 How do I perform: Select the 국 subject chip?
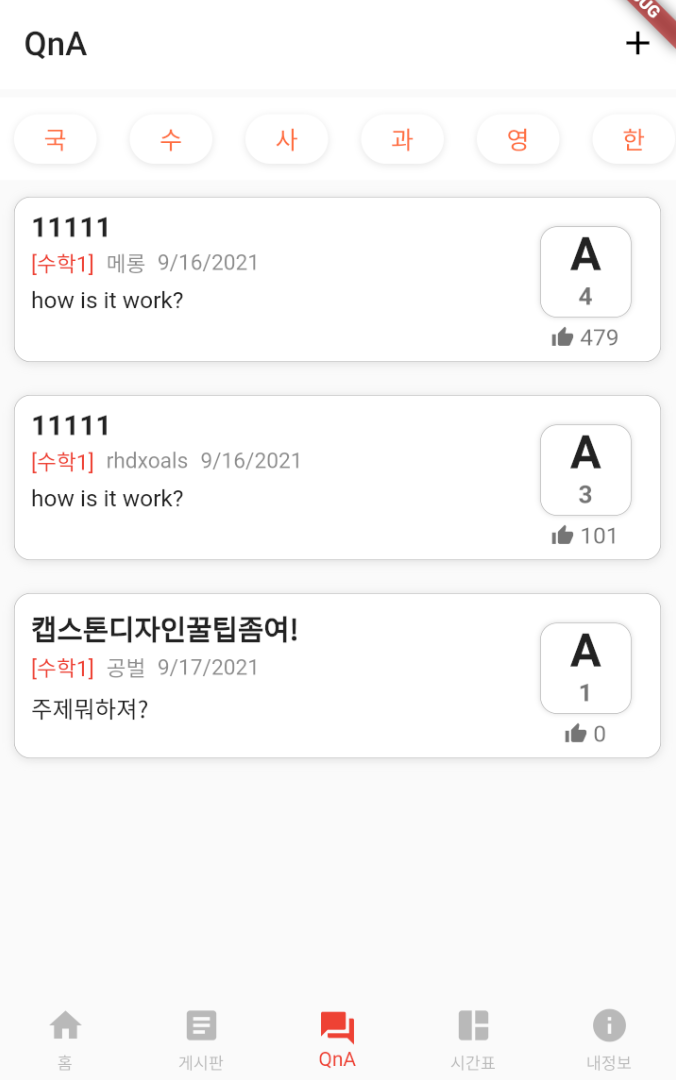coord(55,139)
